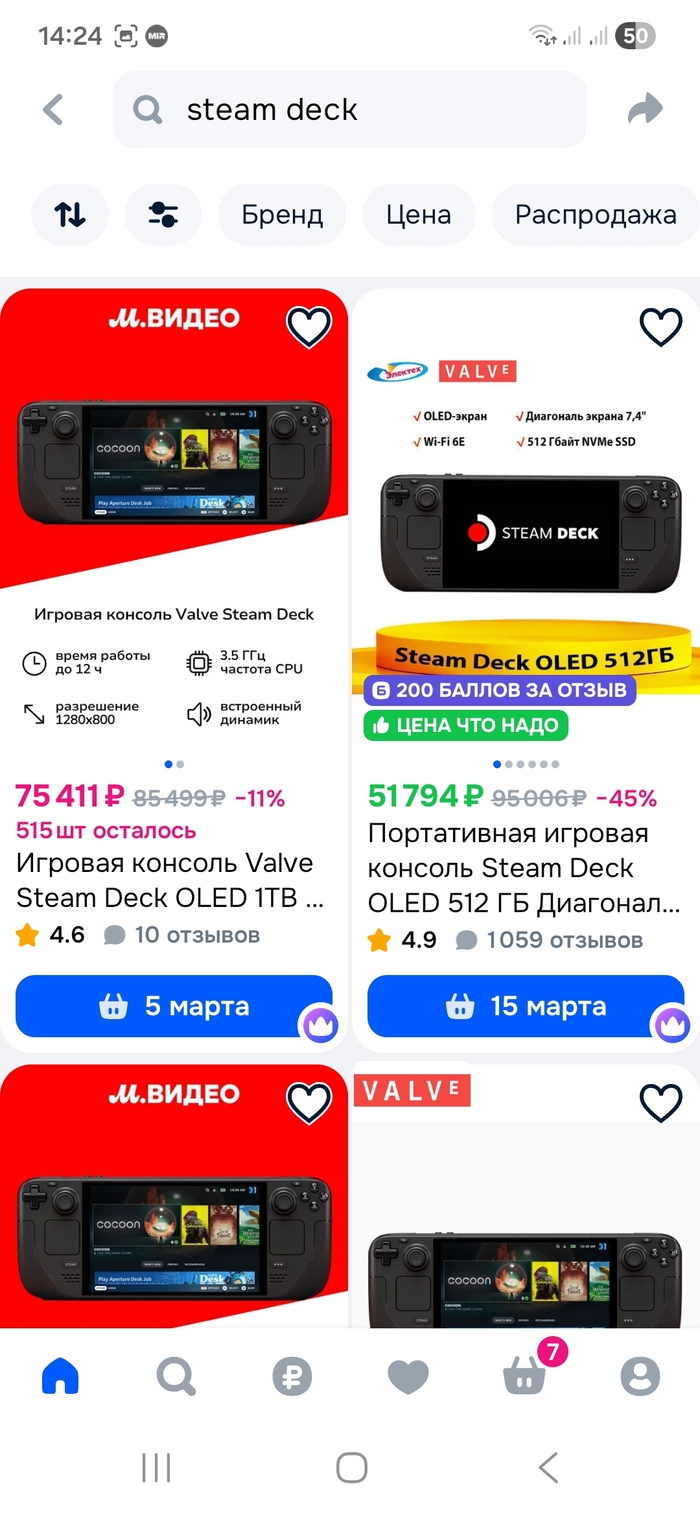
Task: Select the Бренд filter chip
Action: pyautogui.click(x=282, y=214)
